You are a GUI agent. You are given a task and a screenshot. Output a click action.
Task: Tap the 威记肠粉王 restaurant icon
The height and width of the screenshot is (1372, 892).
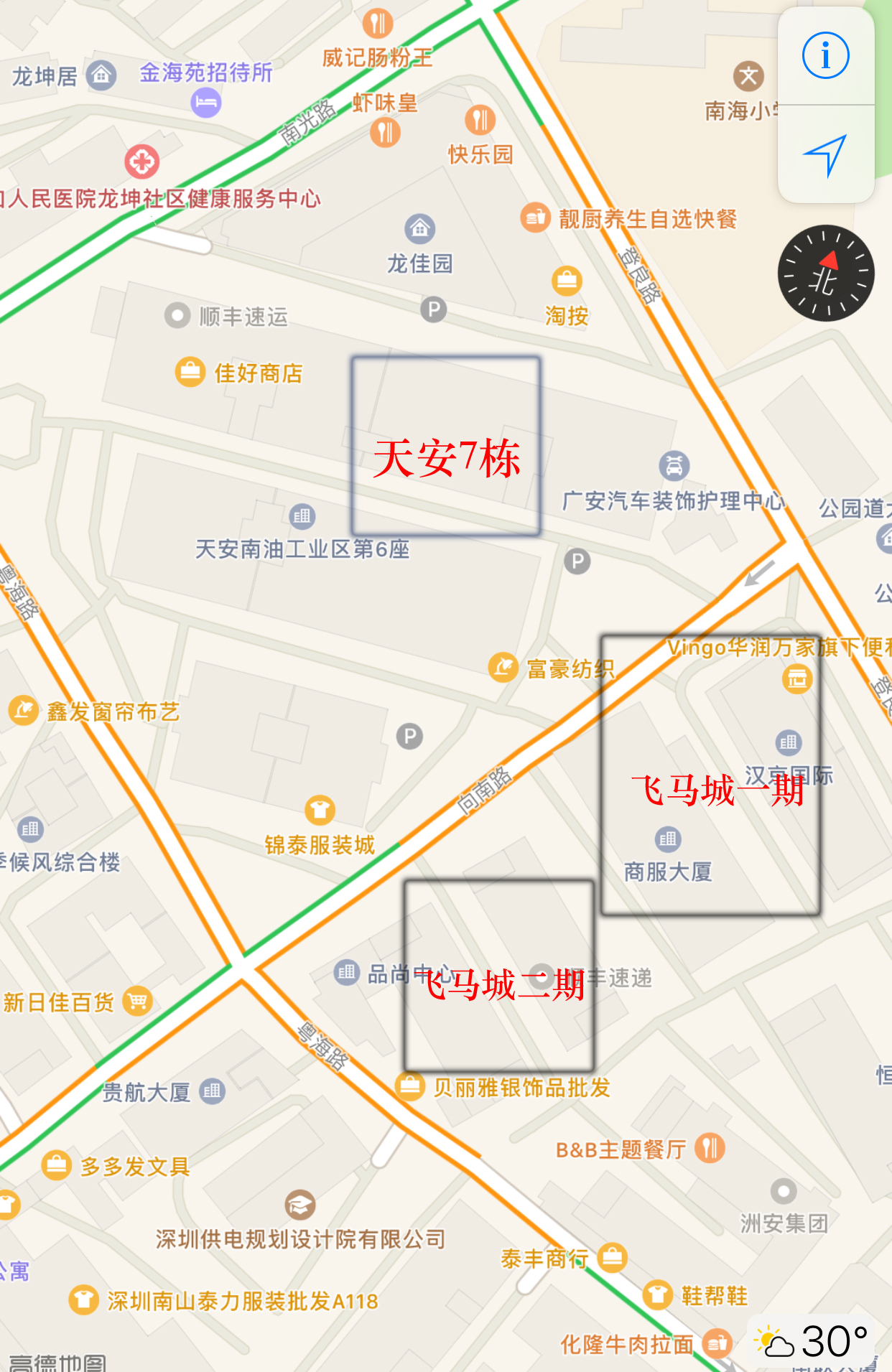pyautogui.click(x=378, y=23)
